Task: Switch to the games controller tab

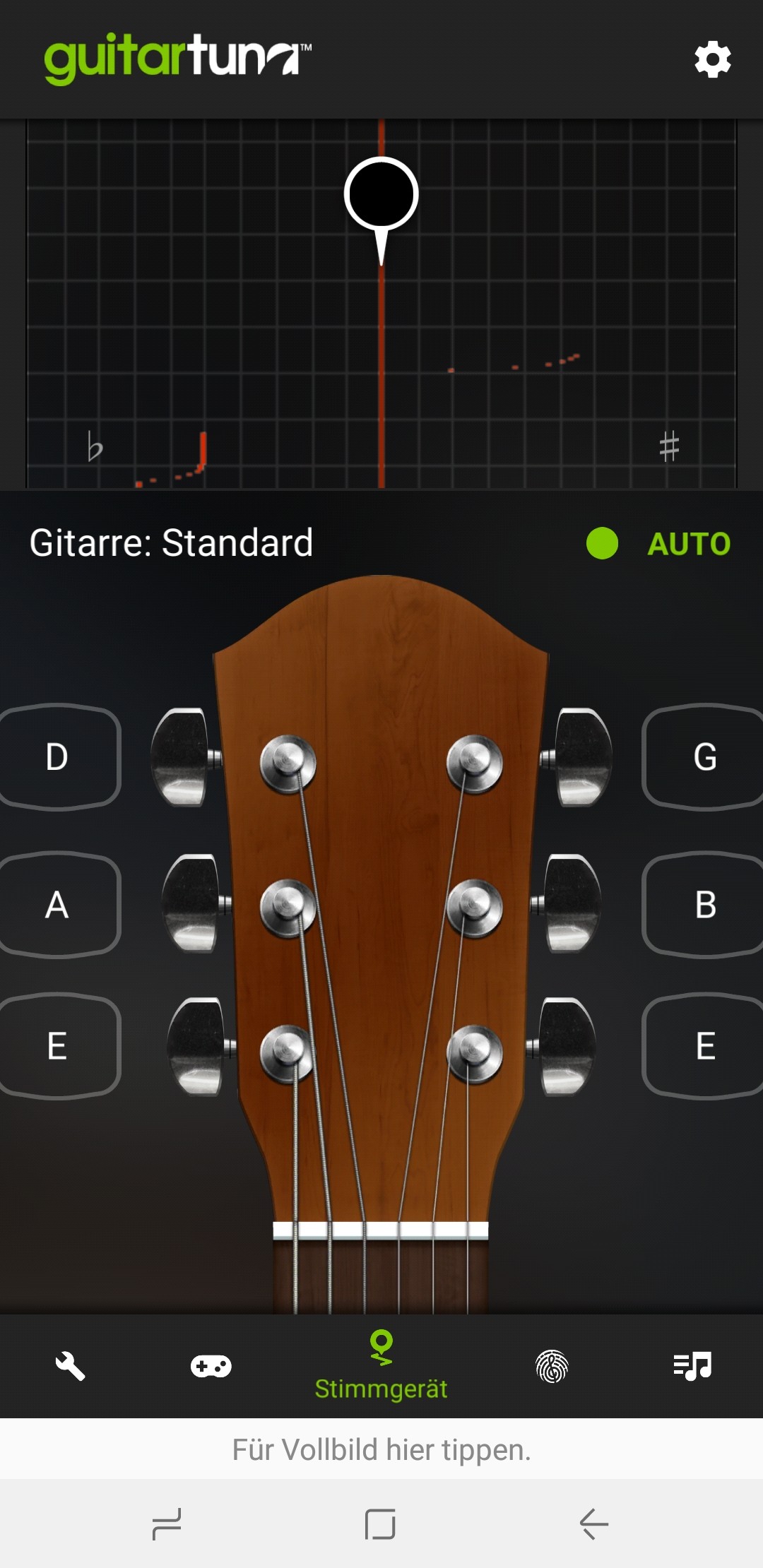Action: coord(211,1366)
